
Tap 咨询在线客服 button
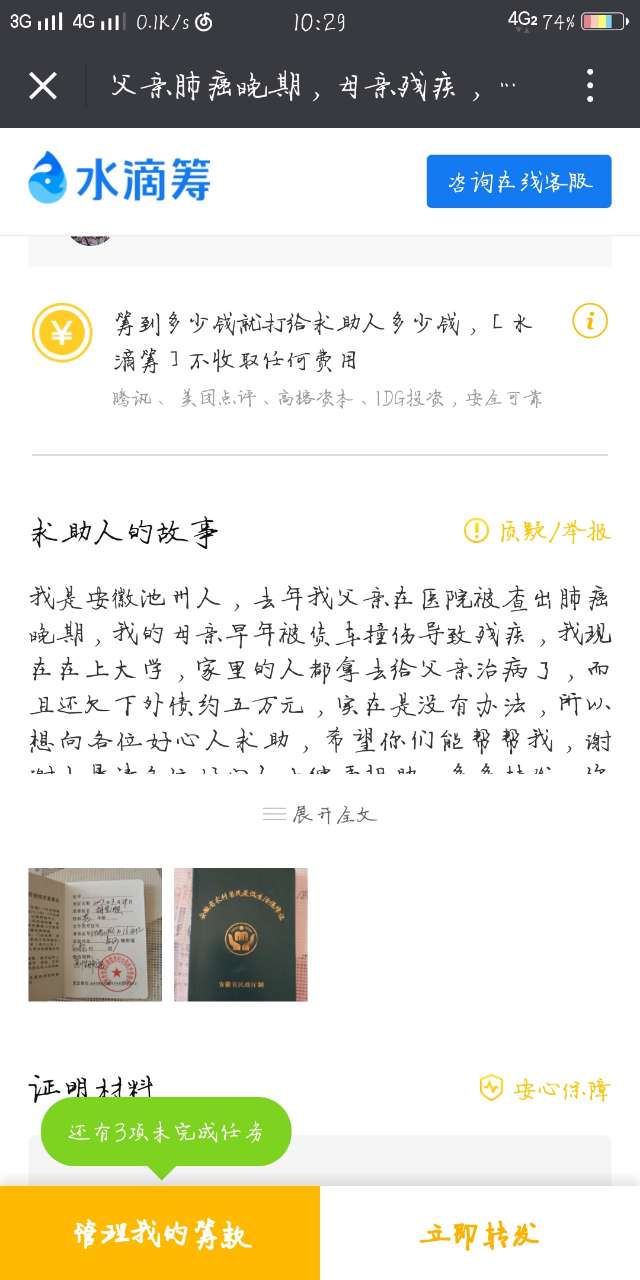(x=518, y=182)
